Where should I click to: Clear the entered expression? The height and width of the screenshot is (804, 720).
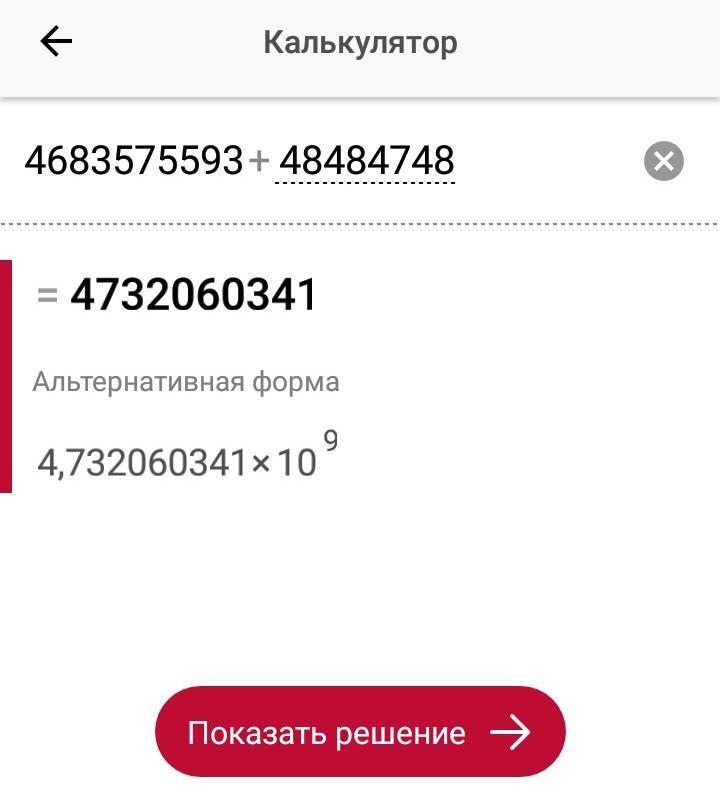pyautogui.click(x=664, y=161)
